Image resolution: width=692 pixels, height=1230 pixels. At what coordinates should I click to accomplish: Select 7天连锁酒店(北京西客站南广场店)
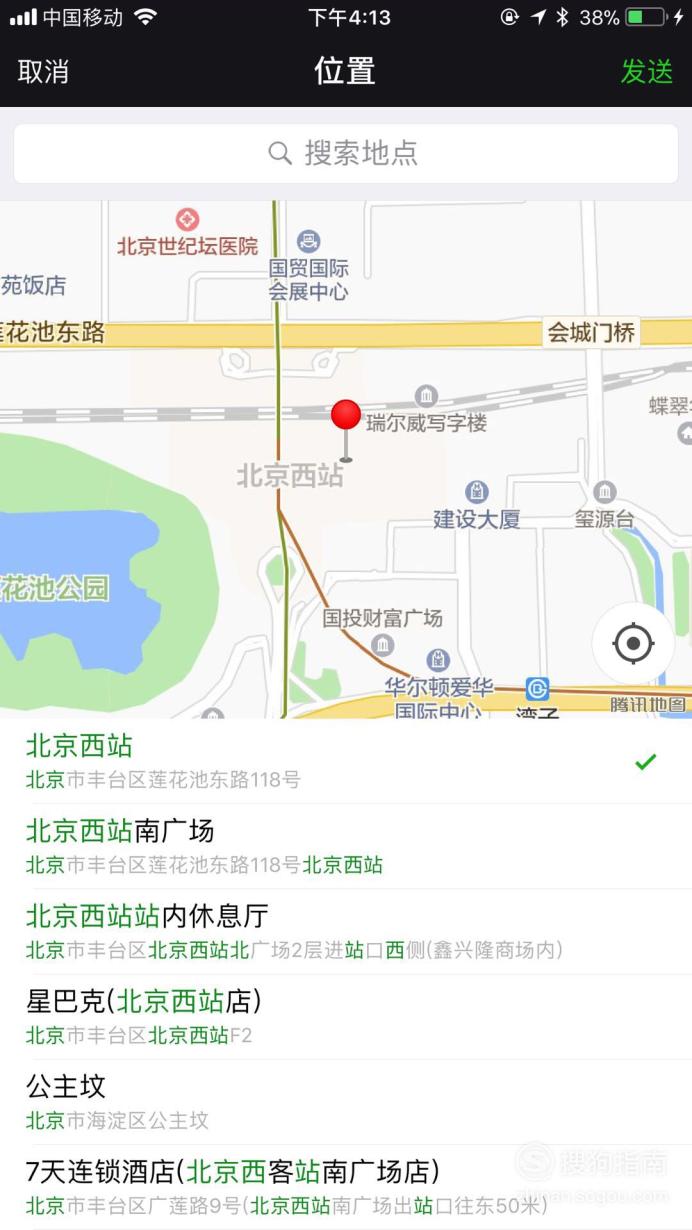coord(346,1186)
